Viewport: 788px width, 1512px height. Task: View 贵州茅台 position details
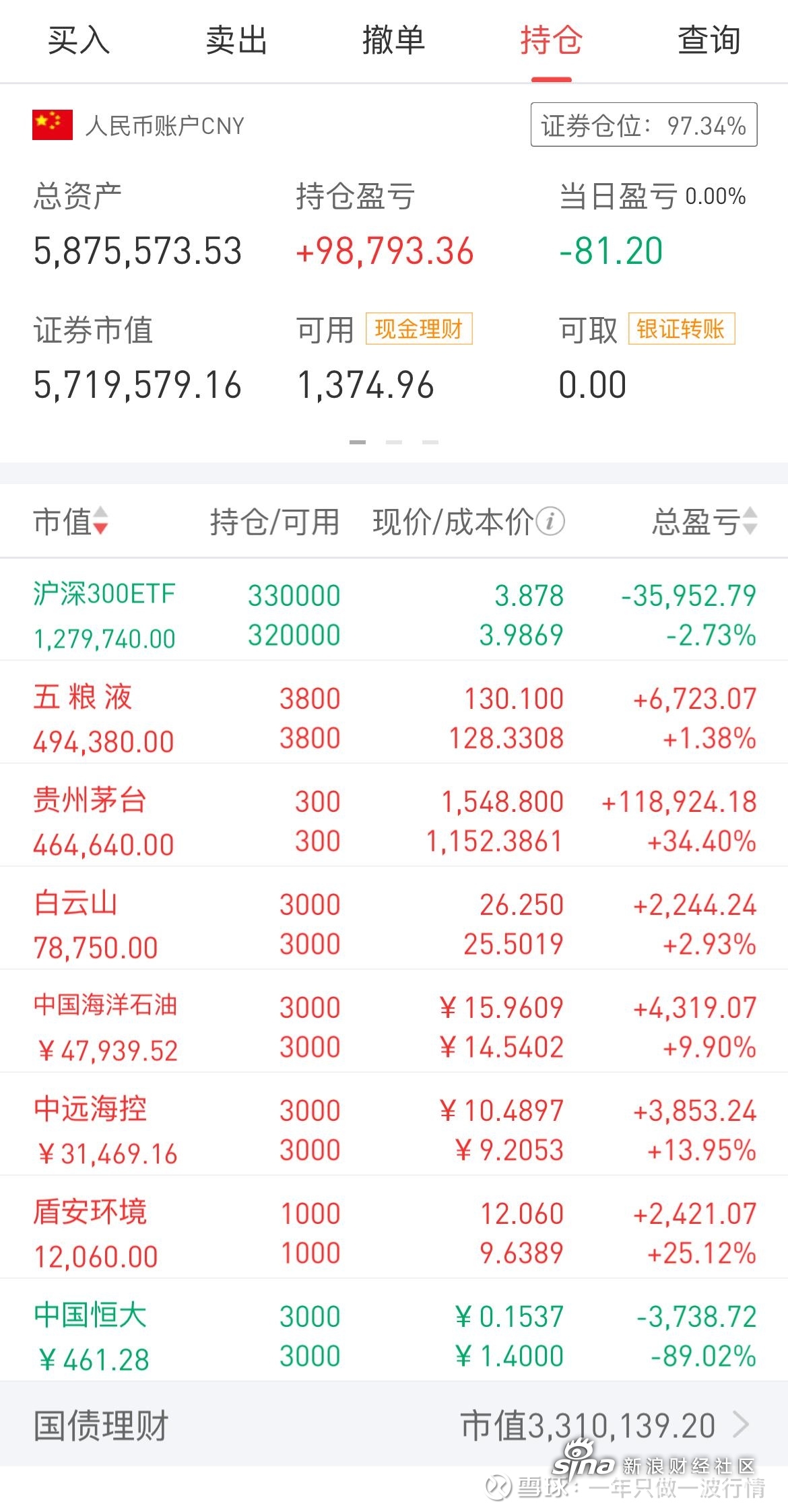394,815
